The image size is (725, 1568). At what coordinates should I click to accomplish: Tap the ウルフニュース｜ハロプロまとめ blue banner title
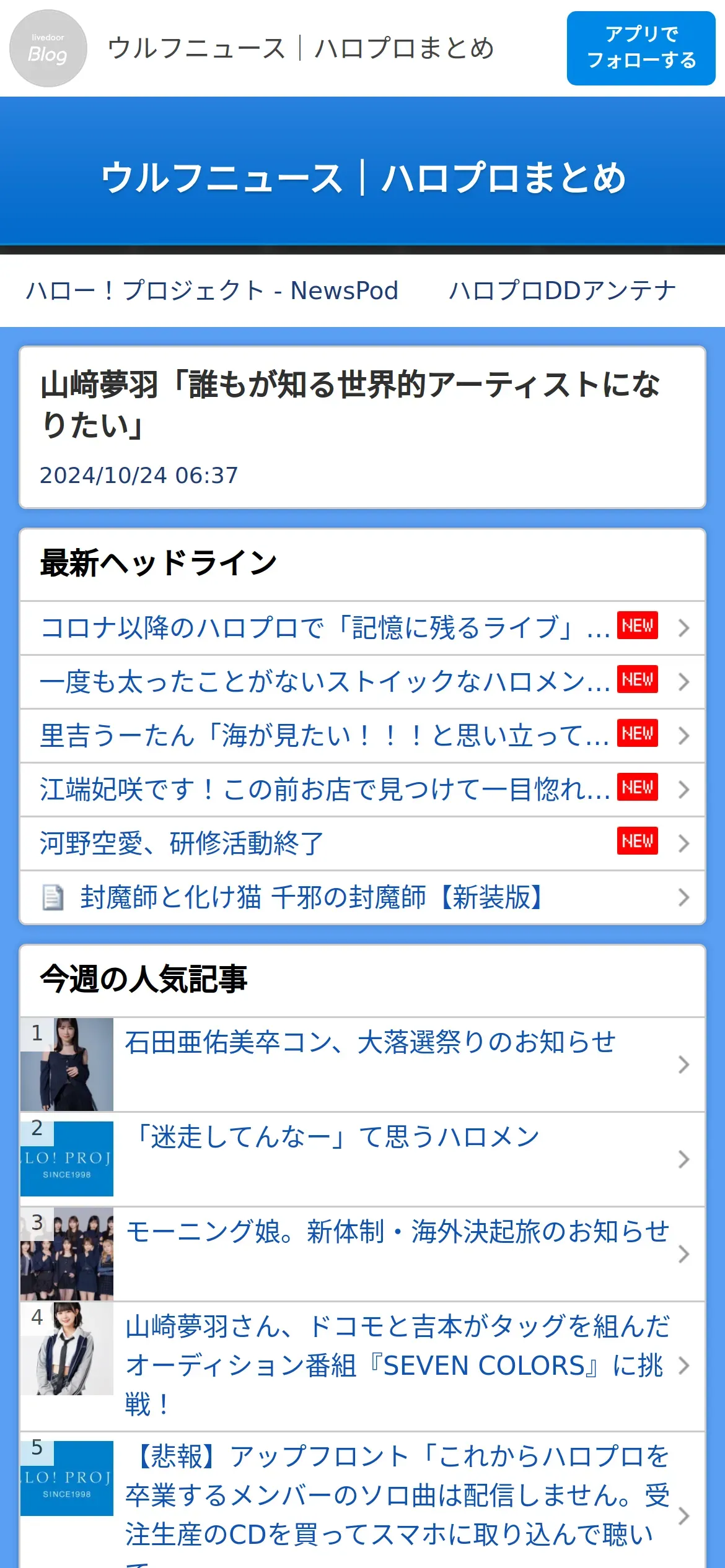[x=363, y=178]
